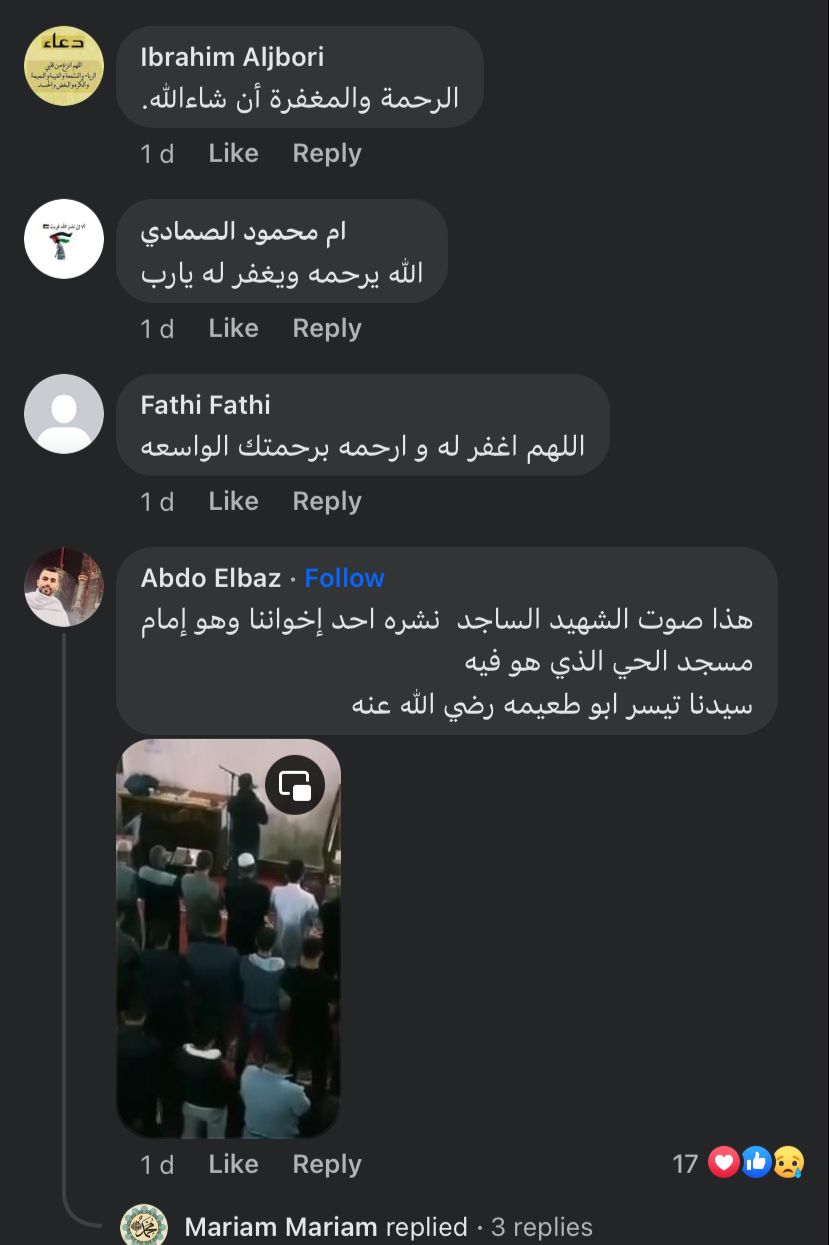The width and height of the screenshot is (829, 1245).
Task: Open Ibrahim Aljbori's profile picture
Action: point(64,66)
